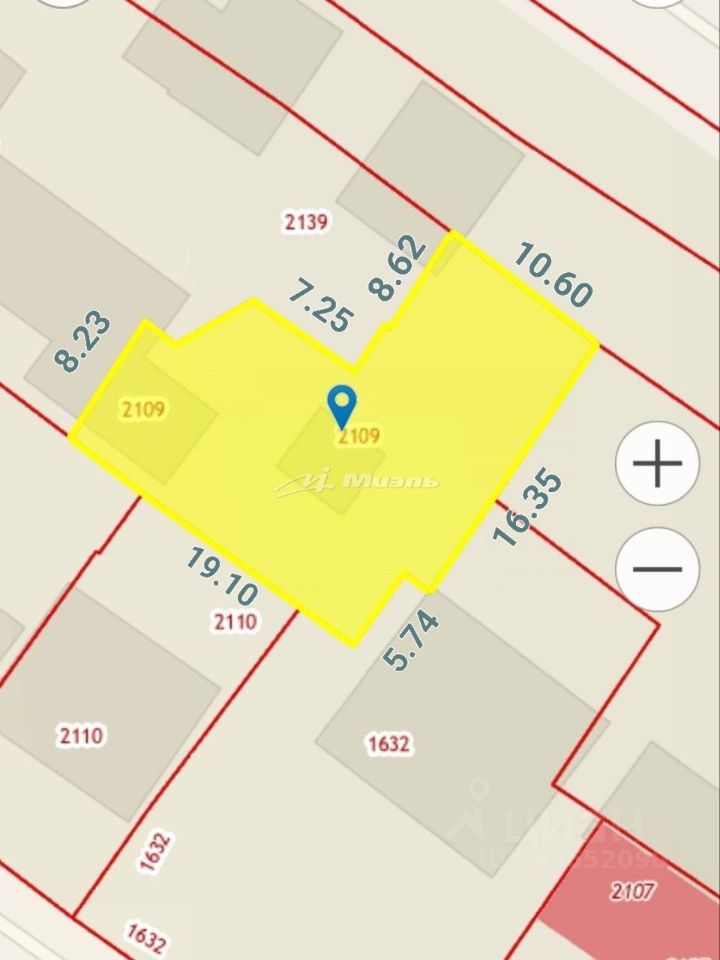Zoom in with the plus button
The width and height of the screenshot is (720, 960).
pyautogui.click(x=657, y=464)
